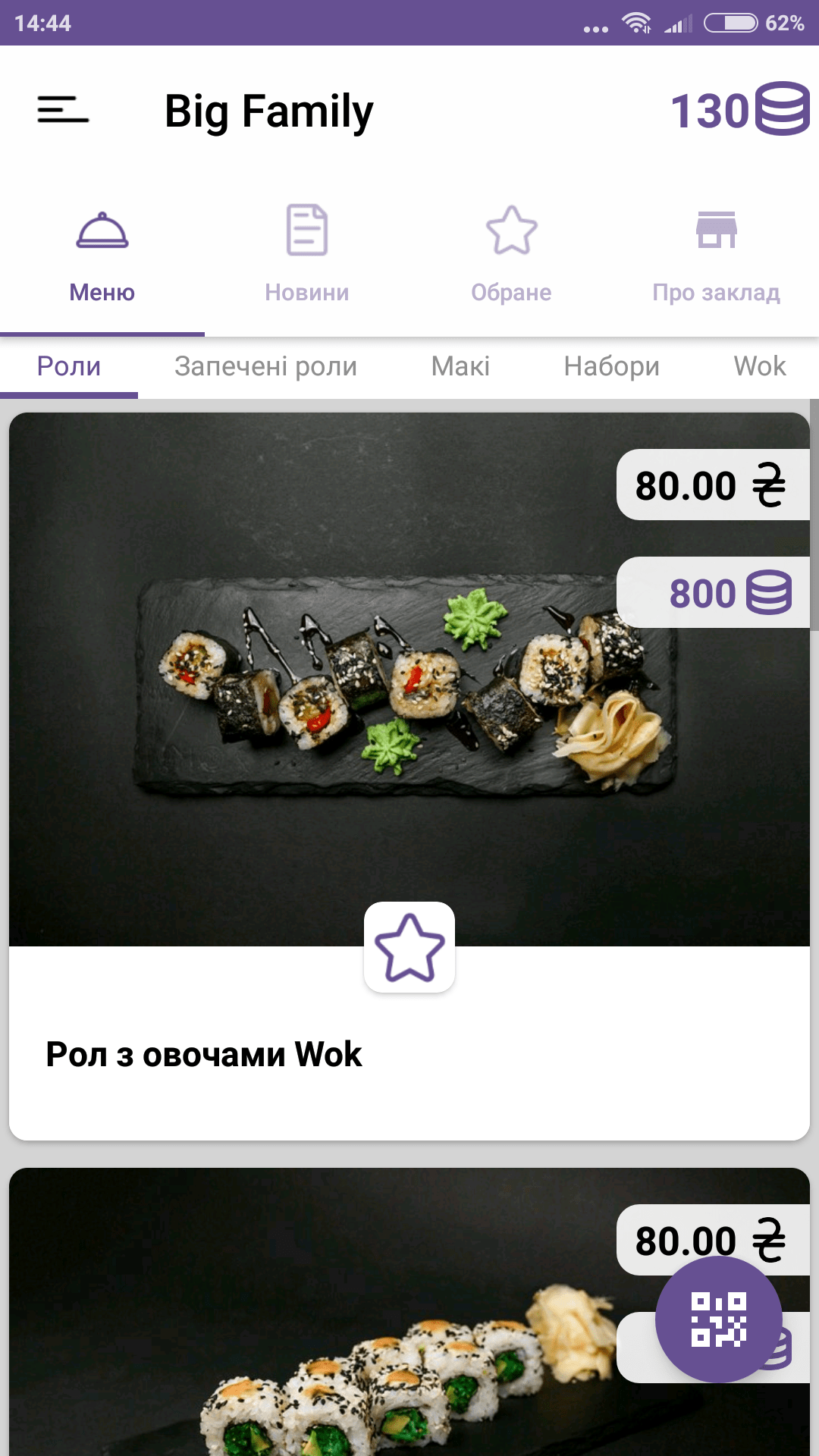The height and width of the screenshot is (1456, 819).
Task: Open the QR code scanner button
Action: (x=718, y=1319)
